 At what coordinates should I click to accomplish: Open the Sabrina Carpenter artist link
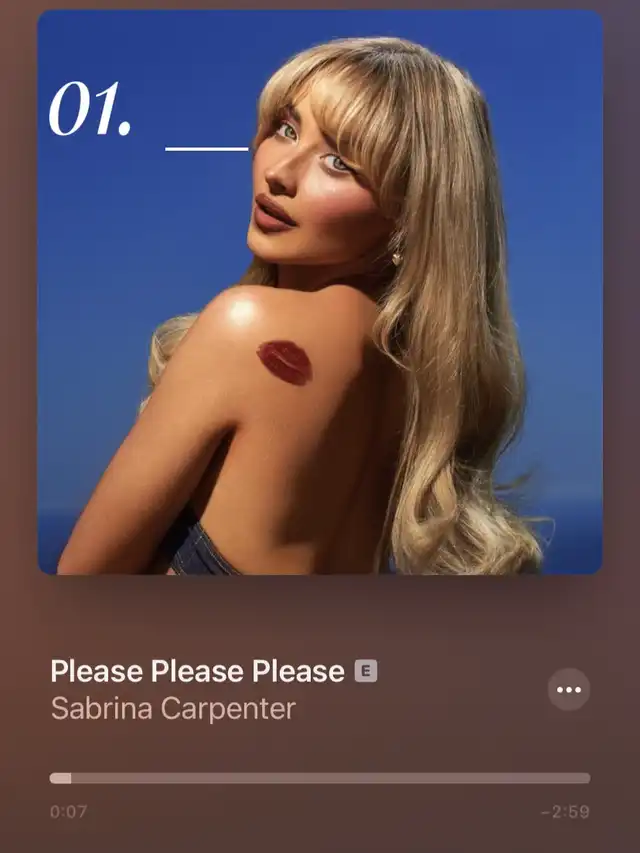click(173, 709)
